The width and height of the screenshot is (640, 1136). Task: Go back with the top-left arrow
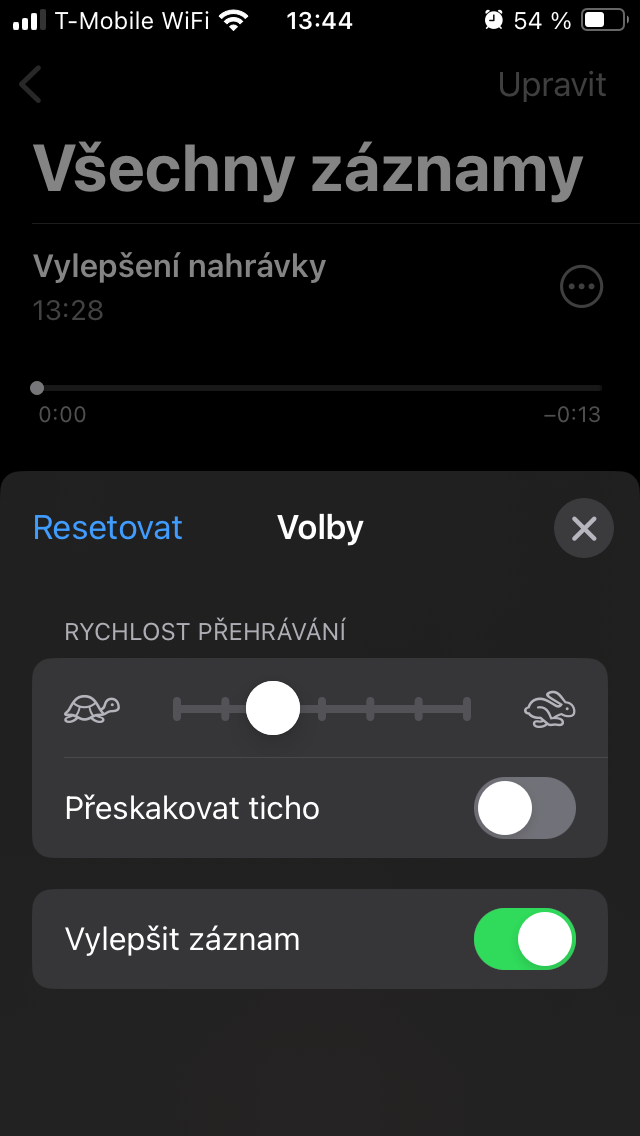[x=31, y=85]
